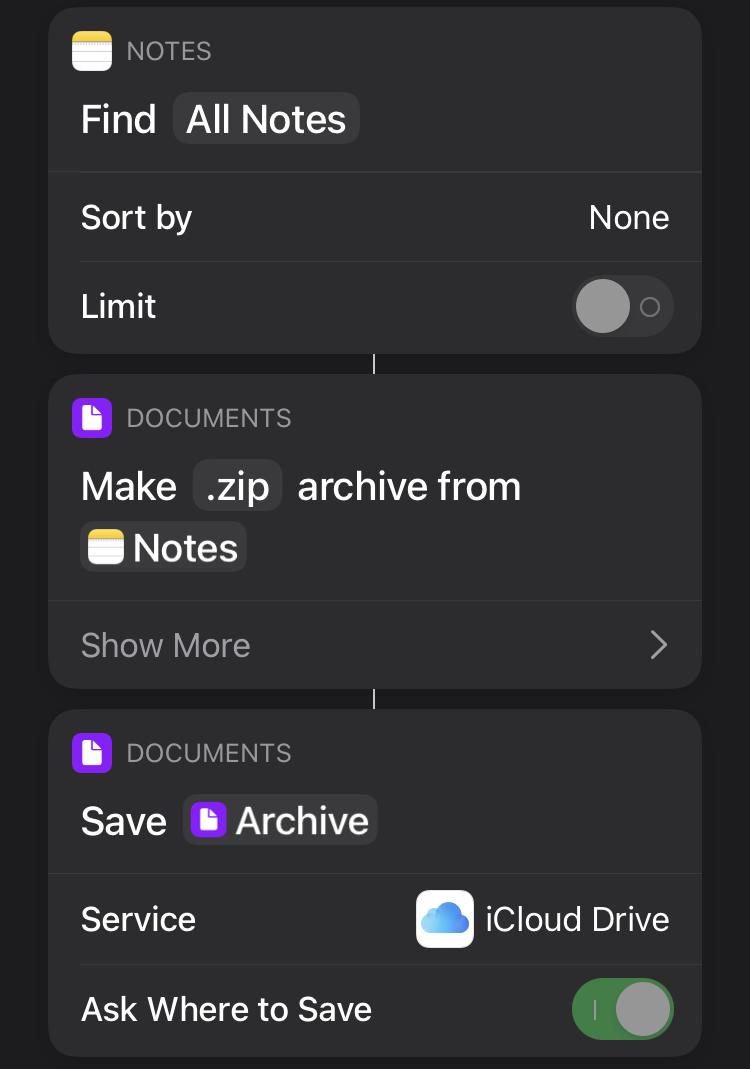
Task: Tap the All Notes parameter token
Action: [x=265, y=120]
